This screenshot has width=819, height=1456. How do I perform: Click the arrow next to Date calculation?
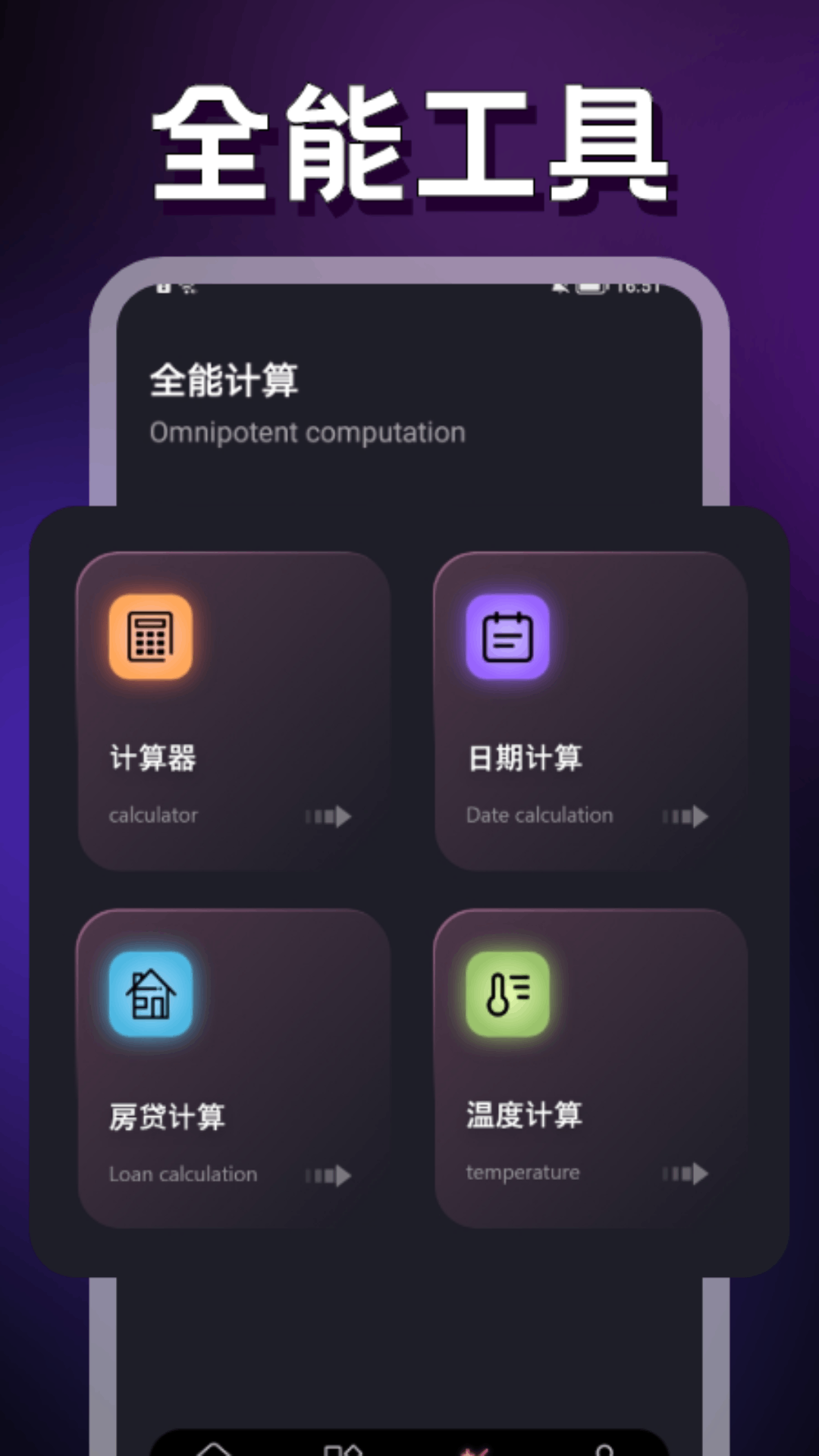[x=683, y=816]
